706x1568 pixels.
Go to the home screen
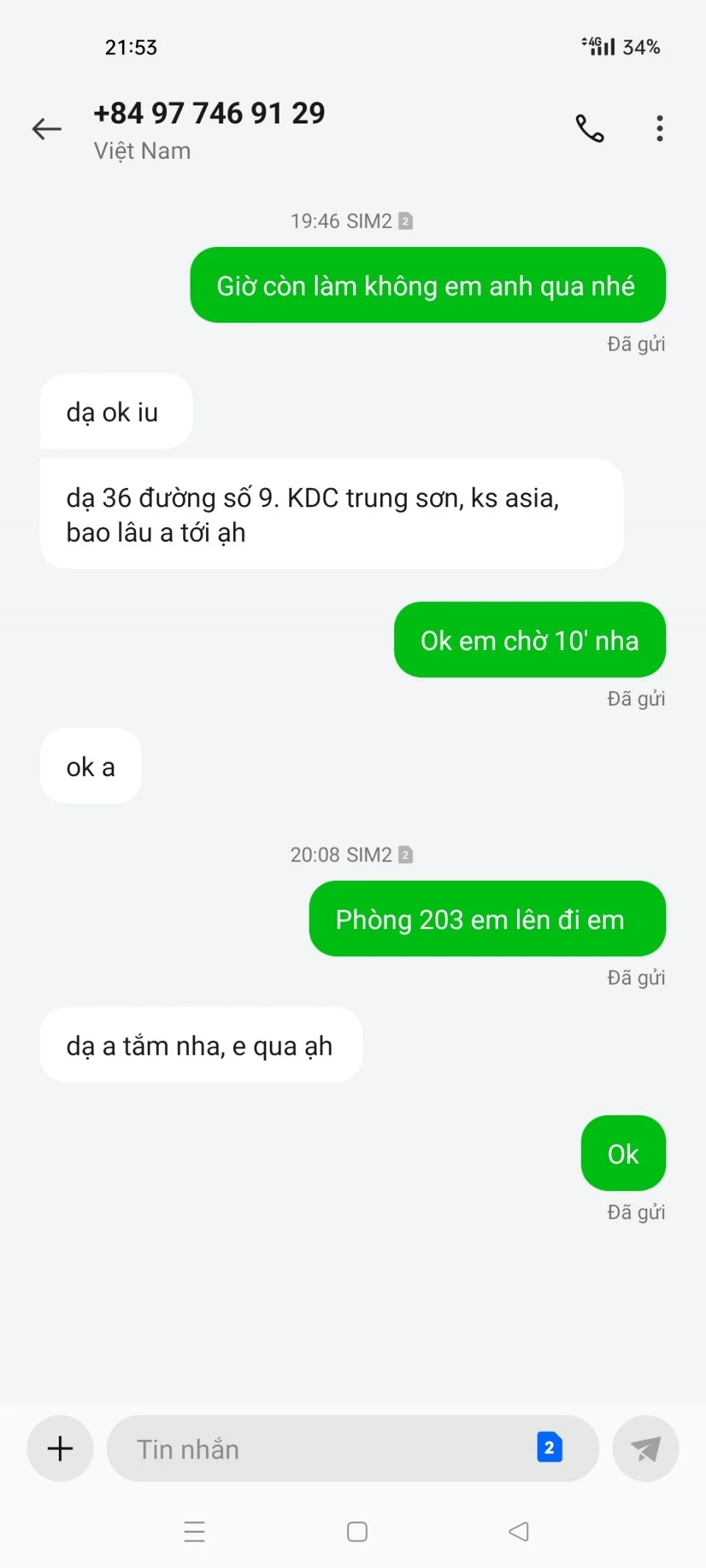point(357,1531)
